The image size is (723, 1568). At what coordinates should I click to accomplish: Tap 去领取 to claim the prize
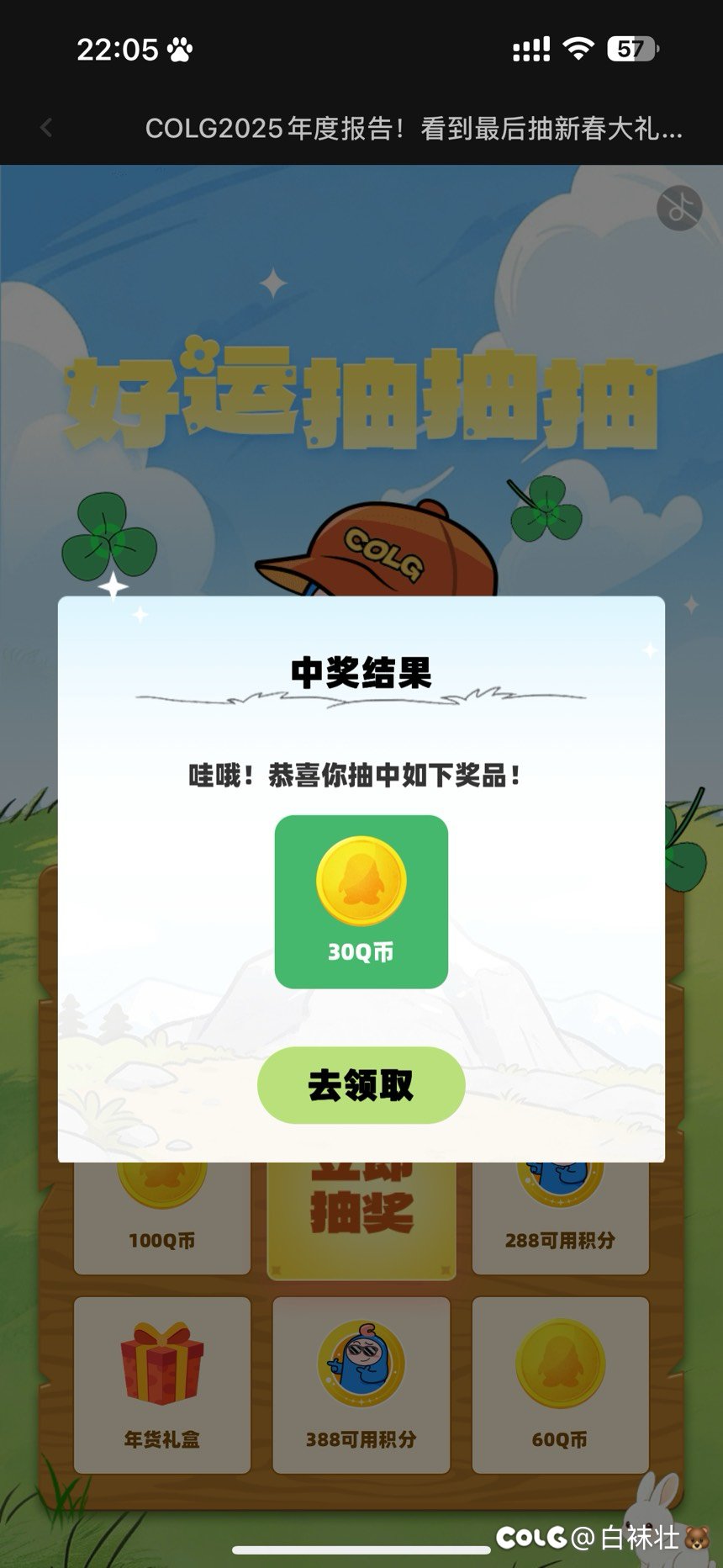[x=361, y=1085]
